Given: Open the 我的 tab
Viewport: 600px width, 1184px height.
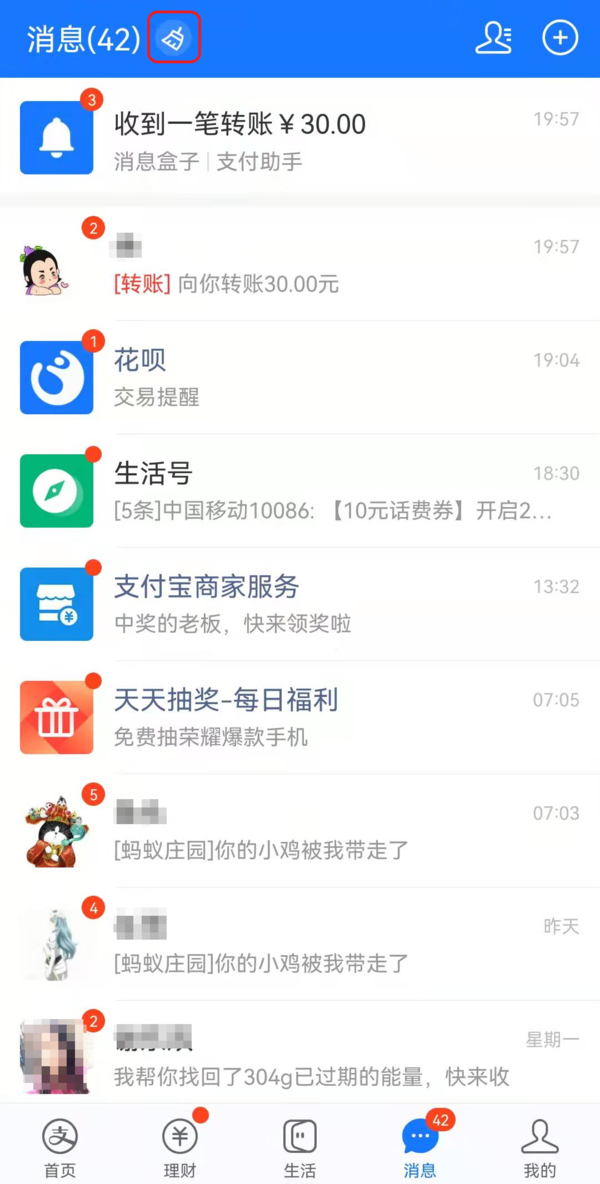Looking at the screenshot, I should click(540, 1148).
